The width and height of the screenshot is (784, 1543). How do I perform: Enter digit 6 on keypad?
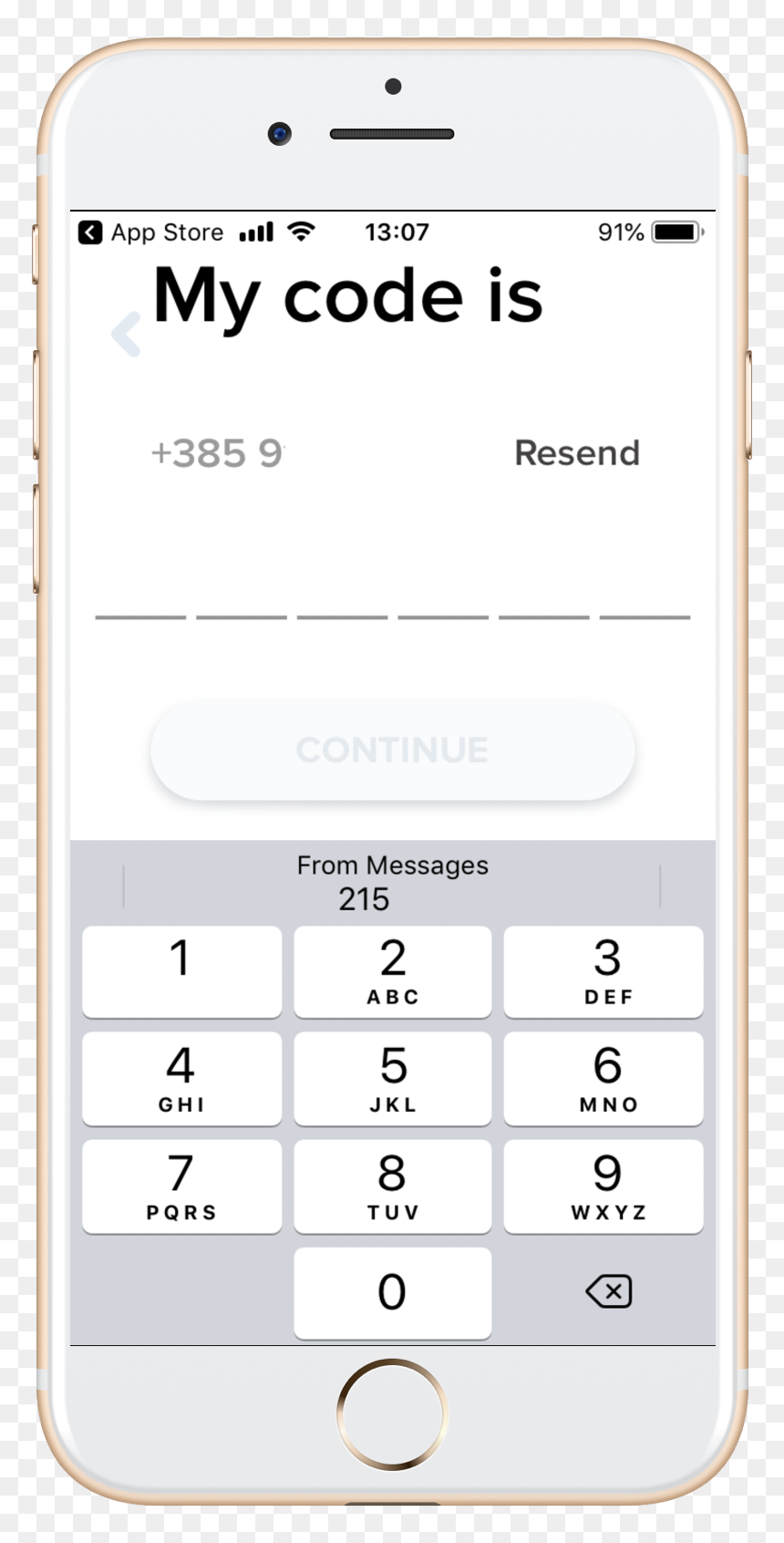pos(603,1079)
